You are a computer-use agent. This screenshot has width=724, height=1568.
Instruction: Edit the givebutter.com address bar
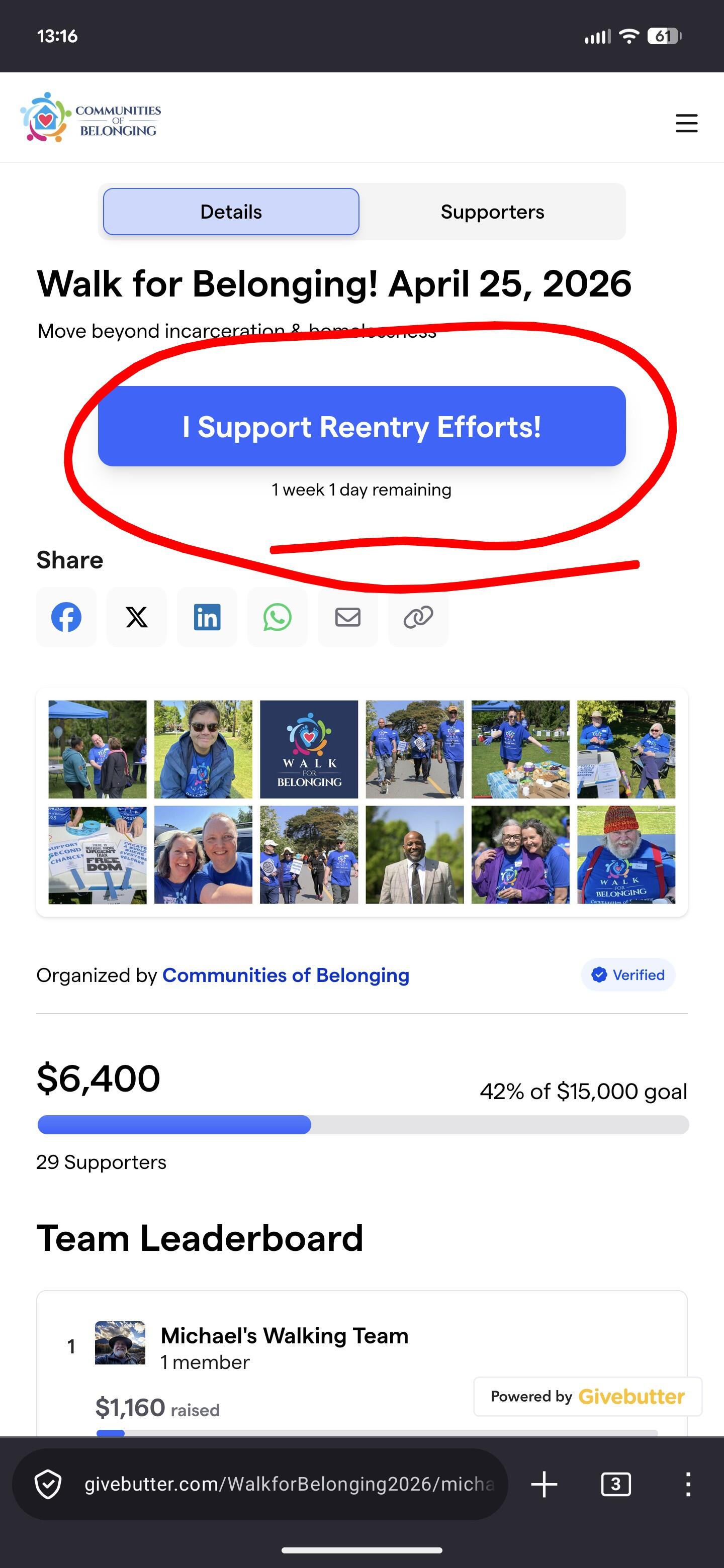click(289, 1485)
